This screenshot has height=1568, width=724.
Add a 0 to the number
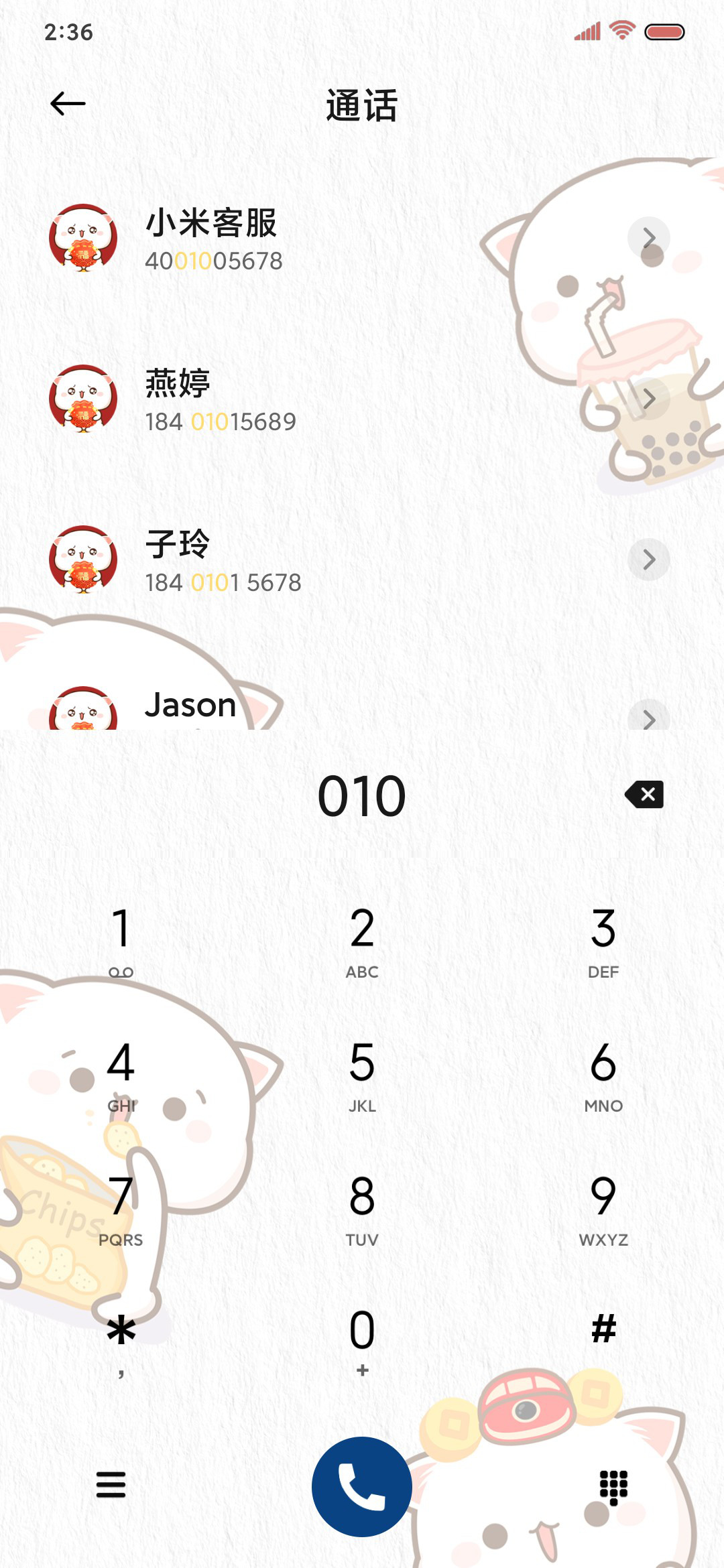[362, 1340]
